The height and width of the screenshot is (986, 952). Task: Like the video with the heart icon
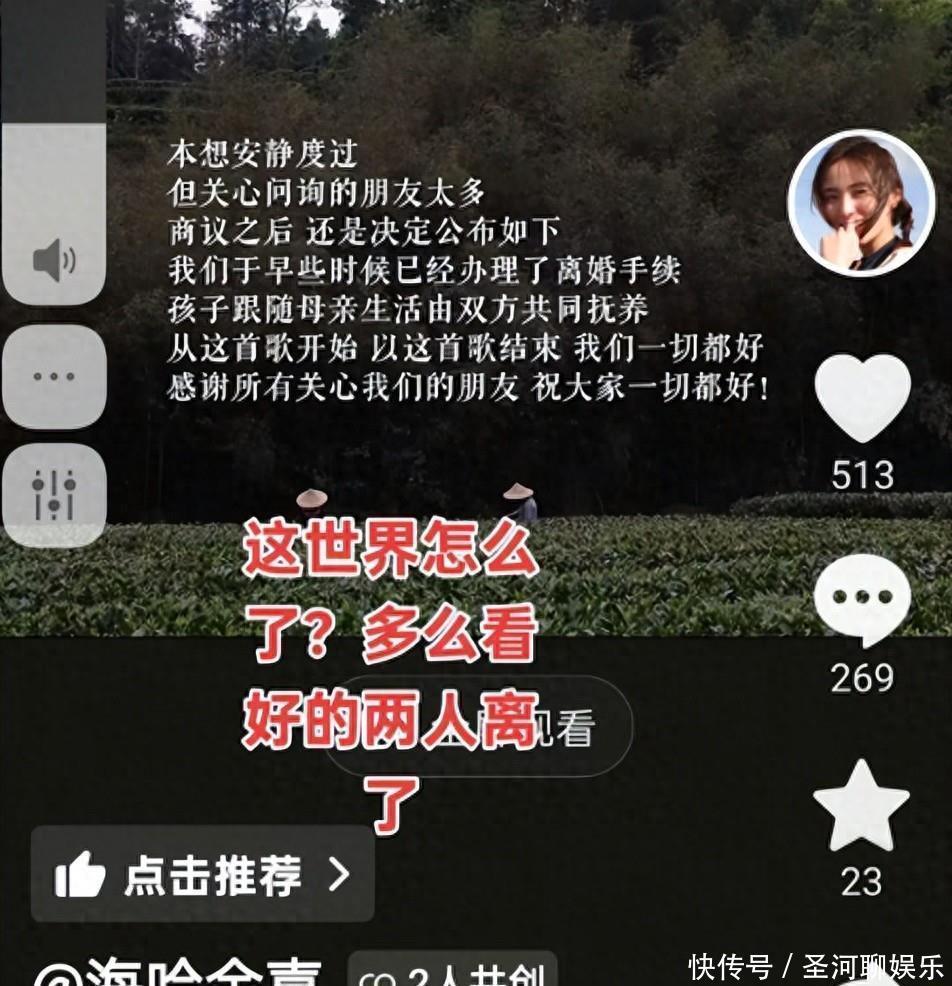[862, 398]
